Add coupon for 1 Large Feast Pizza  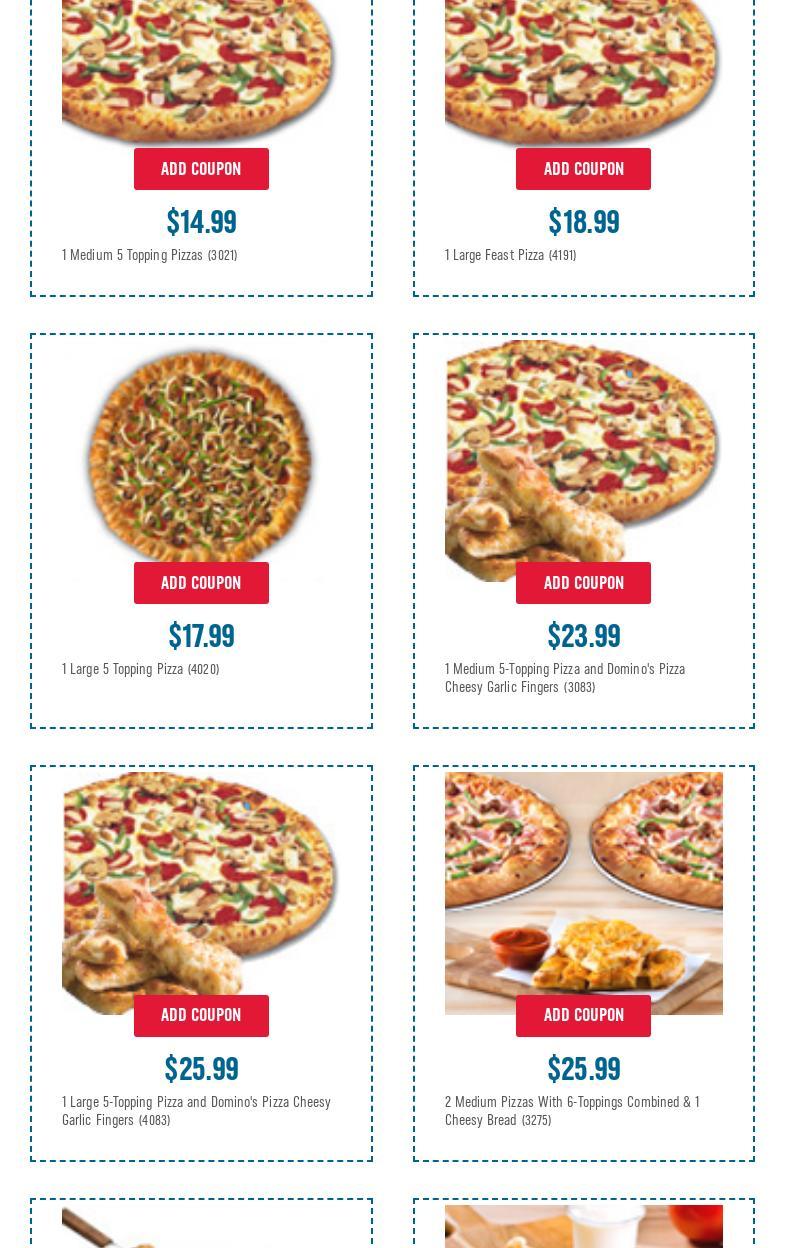[583, 169]
